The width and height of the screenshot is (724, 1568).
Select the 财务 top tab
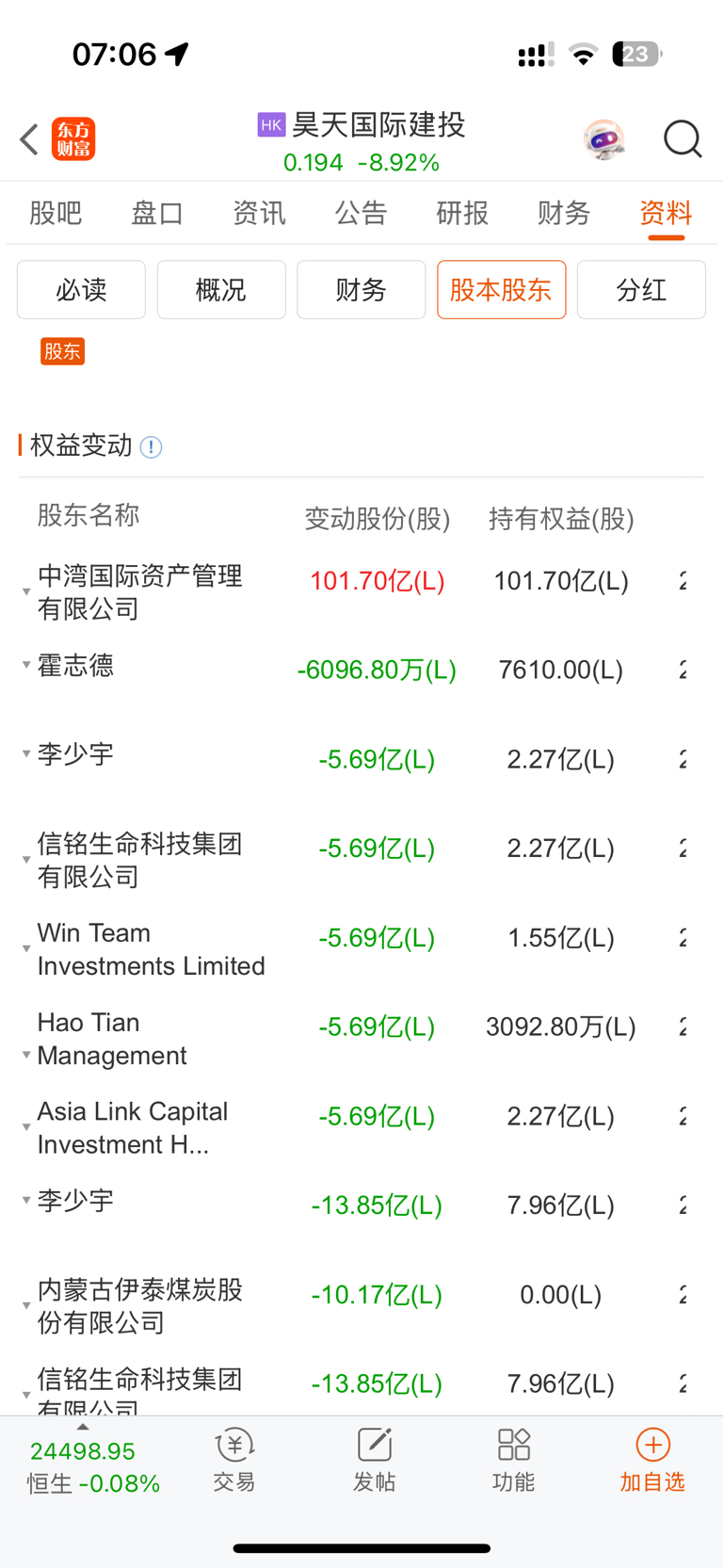(x=564, y=213)
